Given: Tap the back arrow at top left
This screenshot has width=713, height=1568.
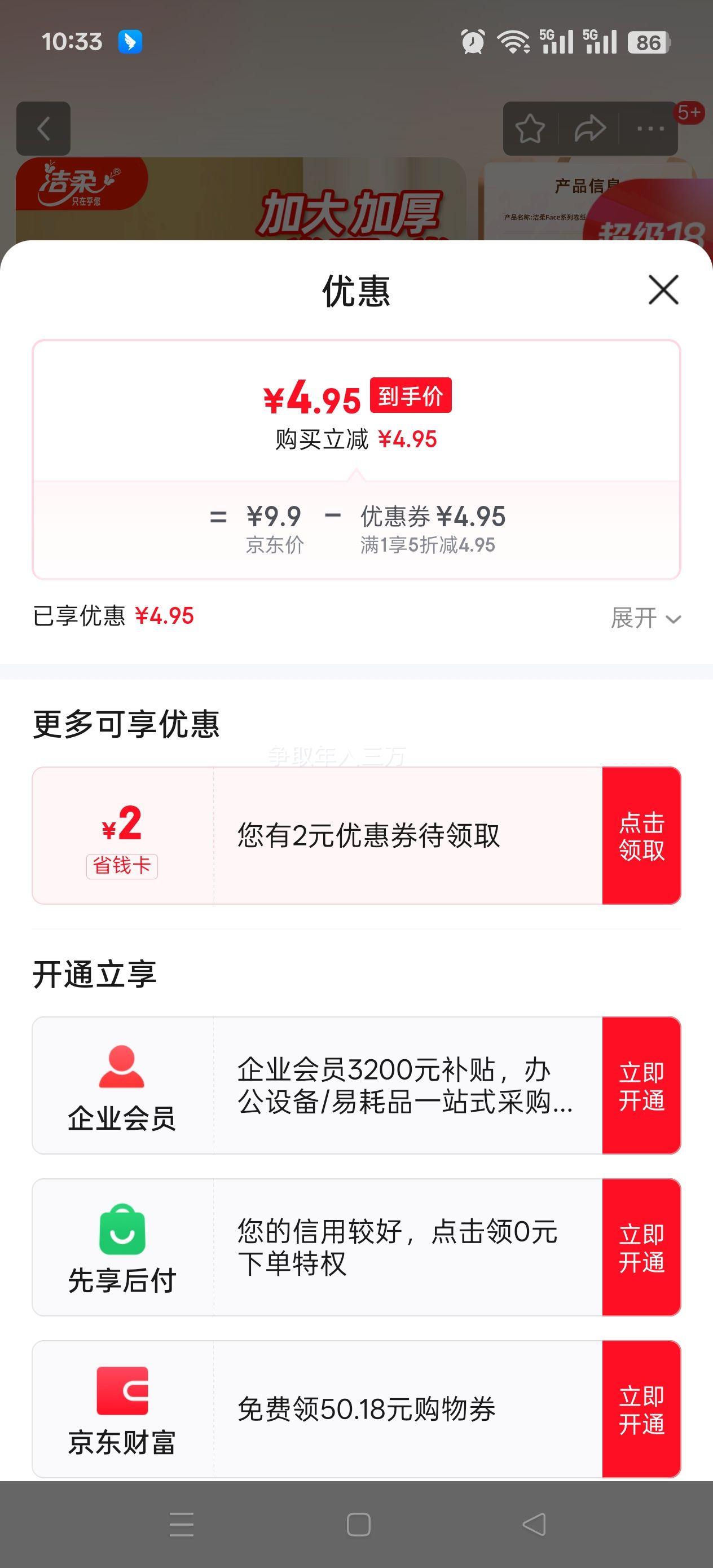Looking at the screenshot, I should [43, 129].
